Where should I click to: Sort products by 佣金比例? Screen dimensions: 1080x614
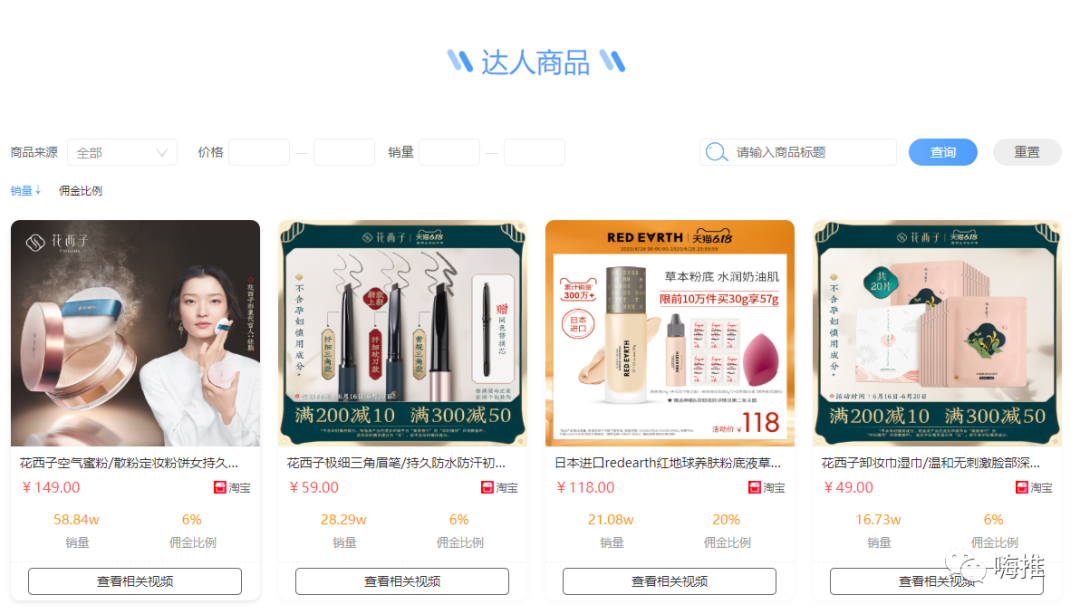[x=80, y=190]
